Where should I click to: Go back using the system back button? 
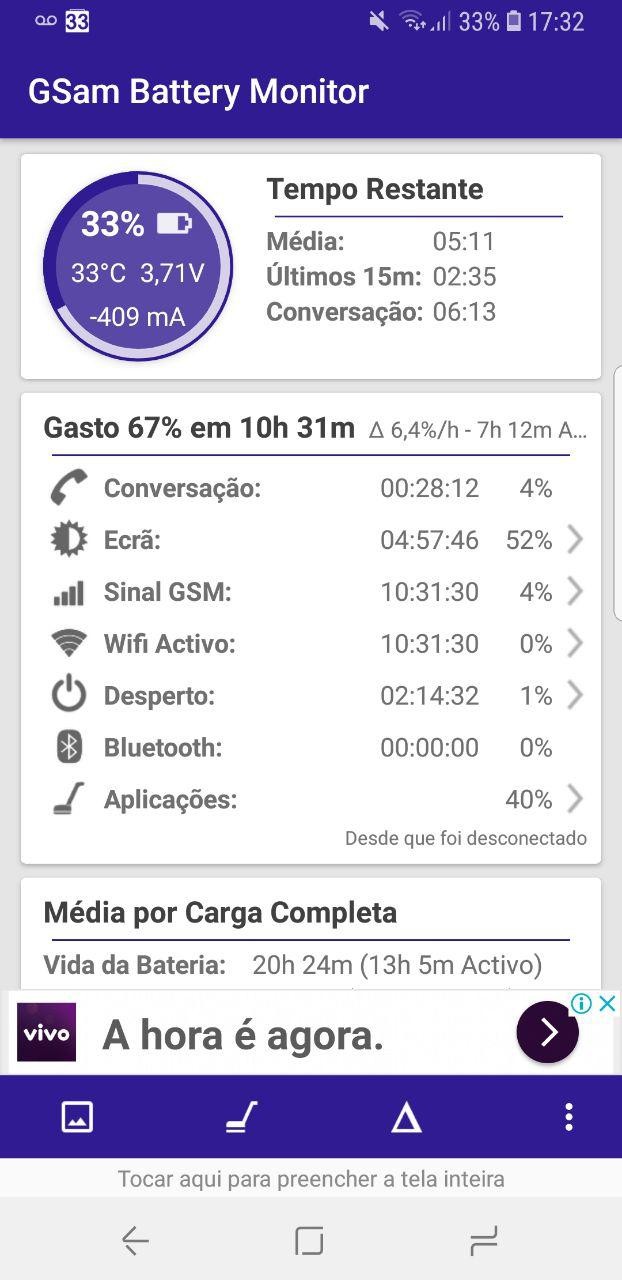pos(135,1241)
